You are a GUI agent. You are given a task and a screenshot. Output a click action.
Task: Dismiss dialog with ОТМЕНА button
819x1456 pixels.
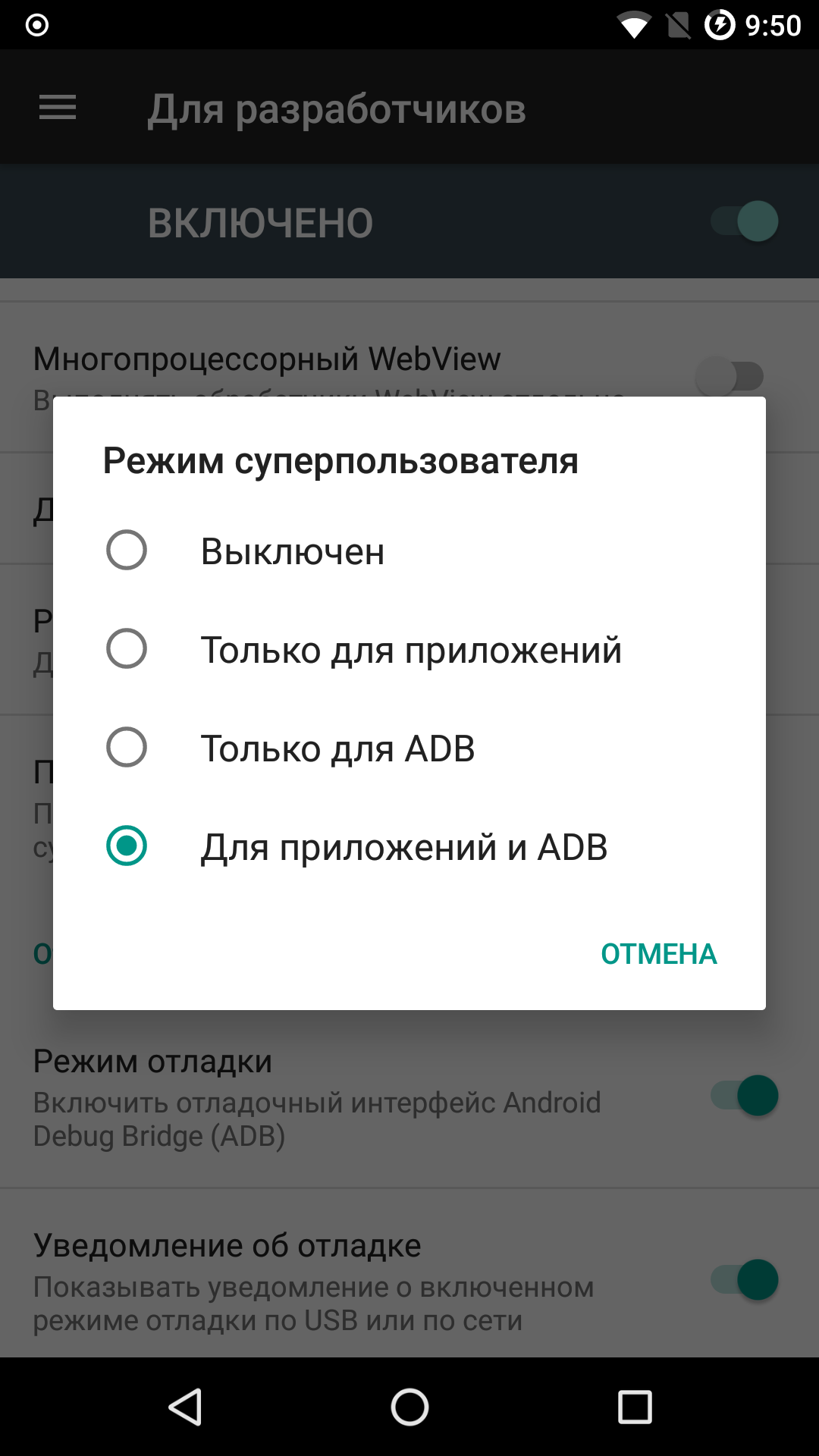[x=658, y=954]
